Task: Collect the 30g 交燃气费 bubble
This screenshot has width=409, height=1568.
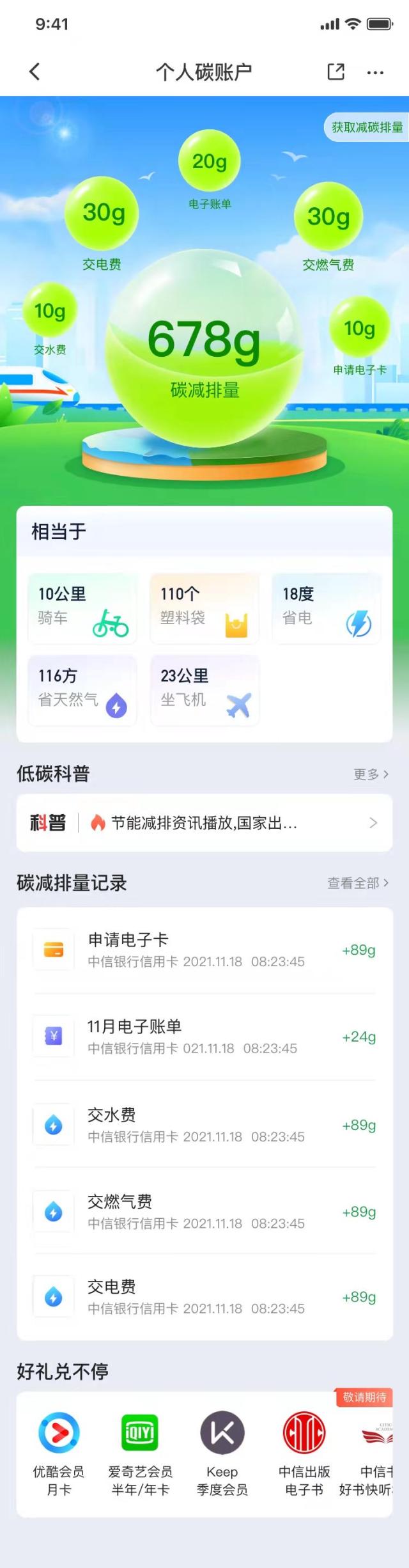Action: (x=328, y=216)
